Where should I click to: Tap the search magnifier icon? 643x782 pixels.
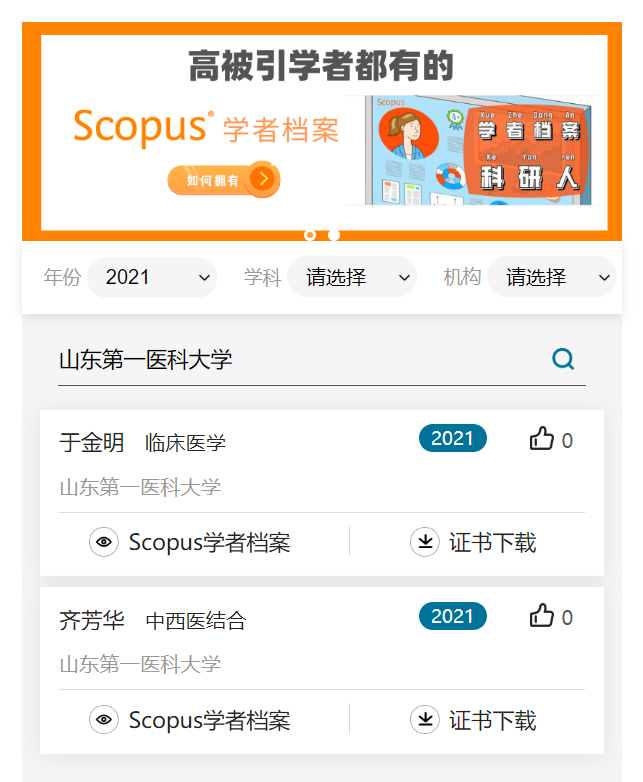(x=563, y=359)
